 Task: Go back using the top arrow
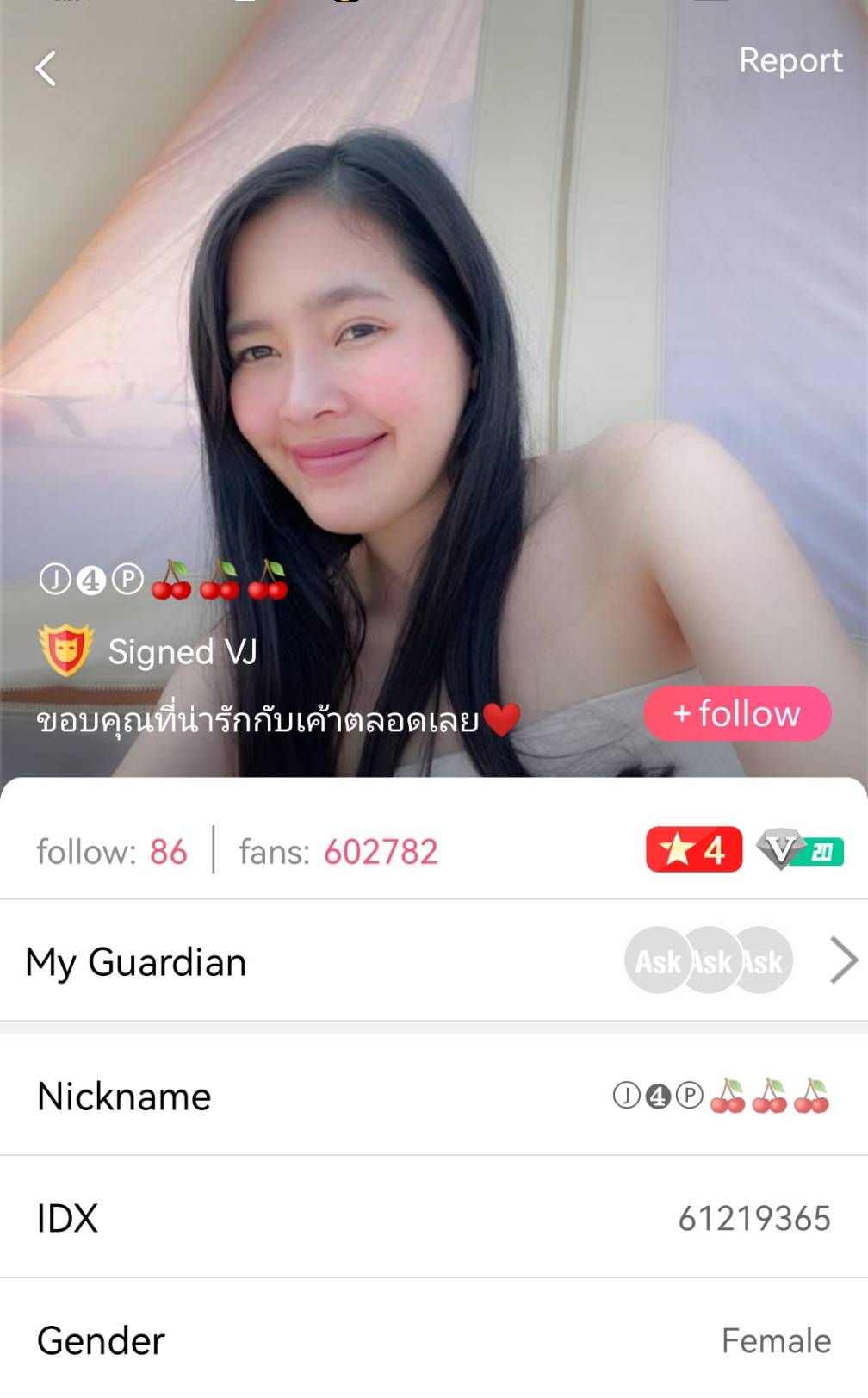(46, 68)
